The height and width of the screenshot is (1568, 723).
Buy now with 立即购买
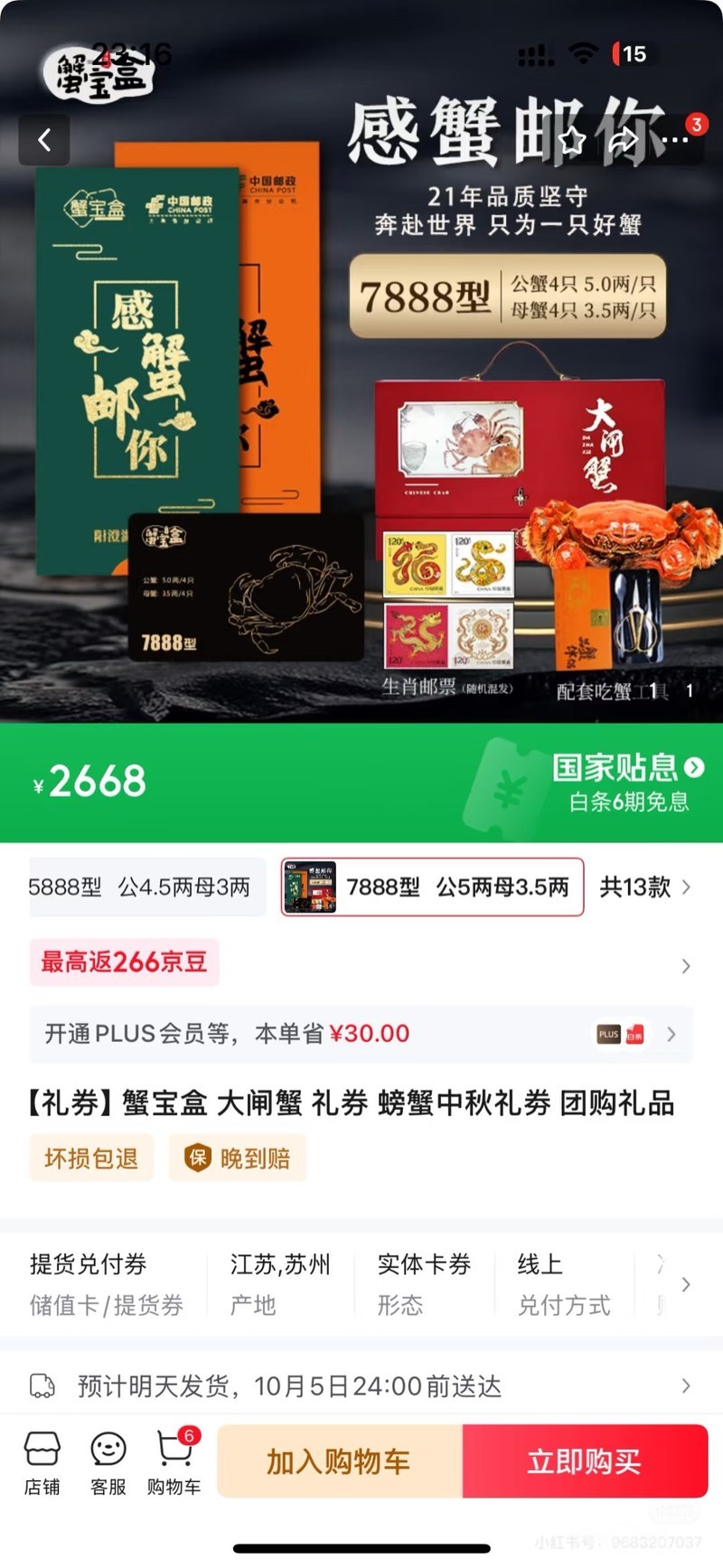click(585, 1461)
